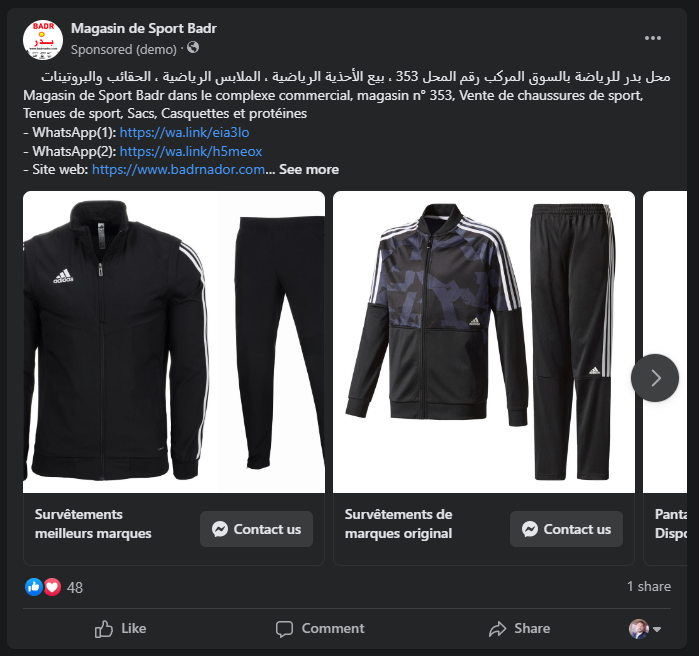
Task: Open the Magasin de Sport Badr profile picture
Action: tap(43, 38)
